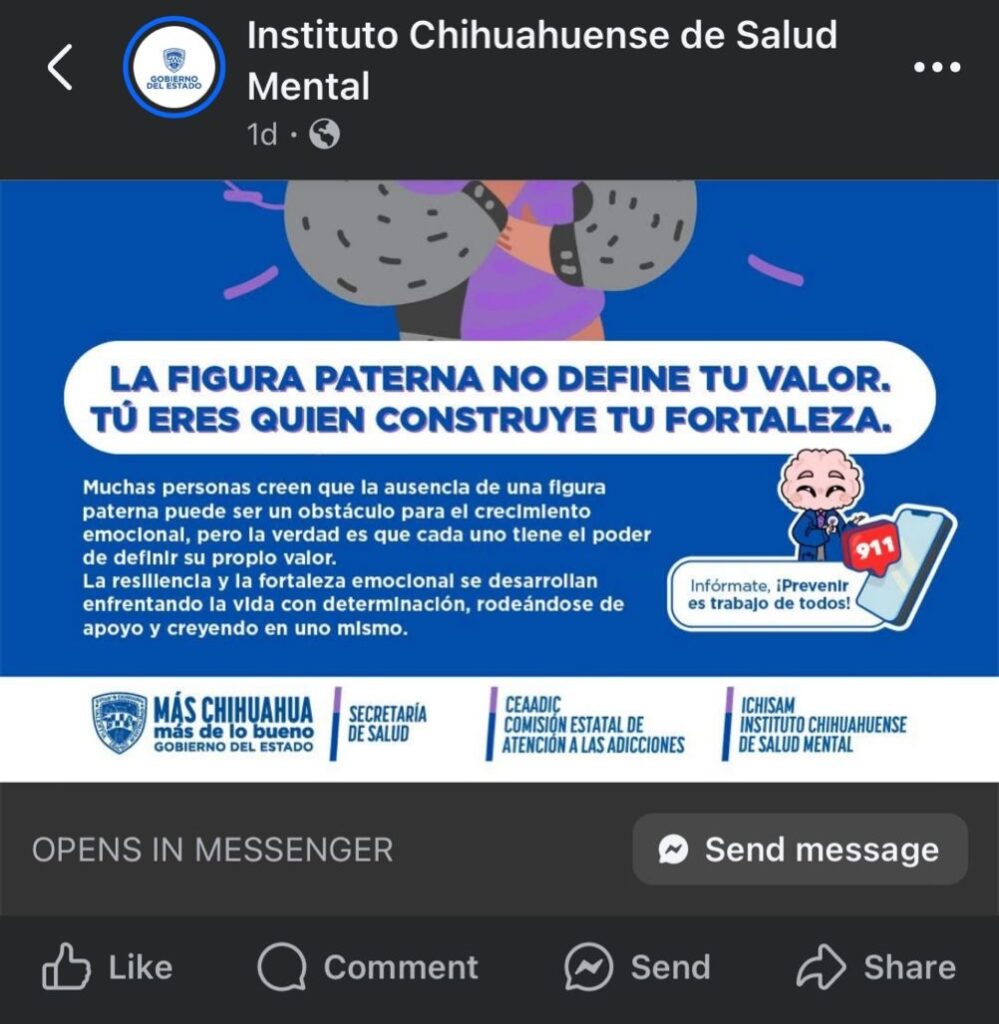Like this post
Viewport: 999px width, 1024px height.
click(108, 967)
